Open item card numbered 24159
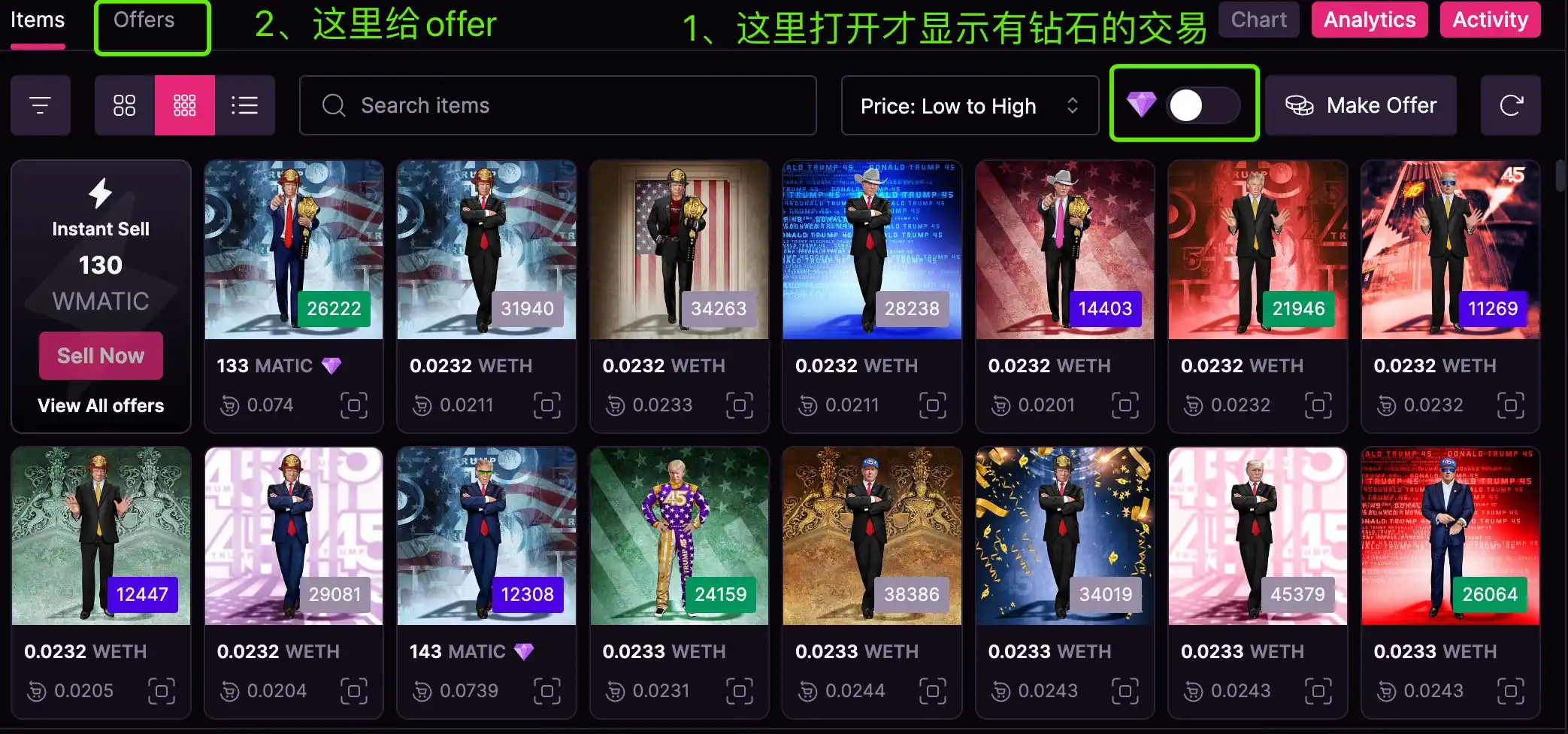Screen dimensions: 1568x734 click(x=679, y=535)
